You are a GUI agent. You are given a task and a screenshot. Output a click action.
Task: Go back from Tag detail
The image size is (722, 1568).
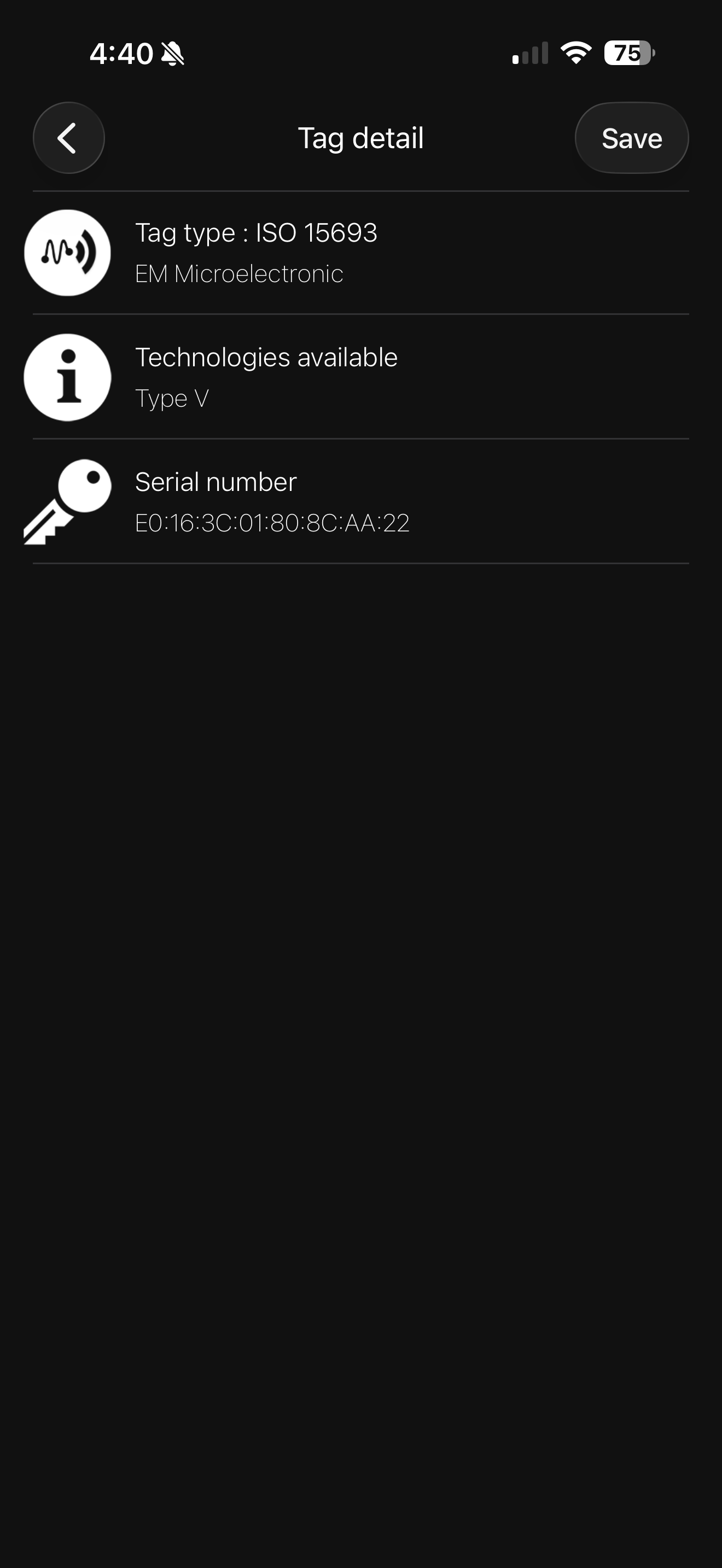69,138
